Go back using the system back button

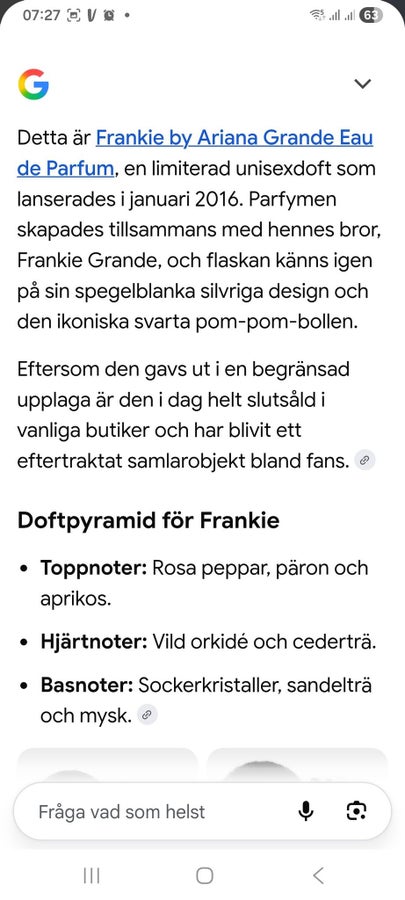point(318,875)
